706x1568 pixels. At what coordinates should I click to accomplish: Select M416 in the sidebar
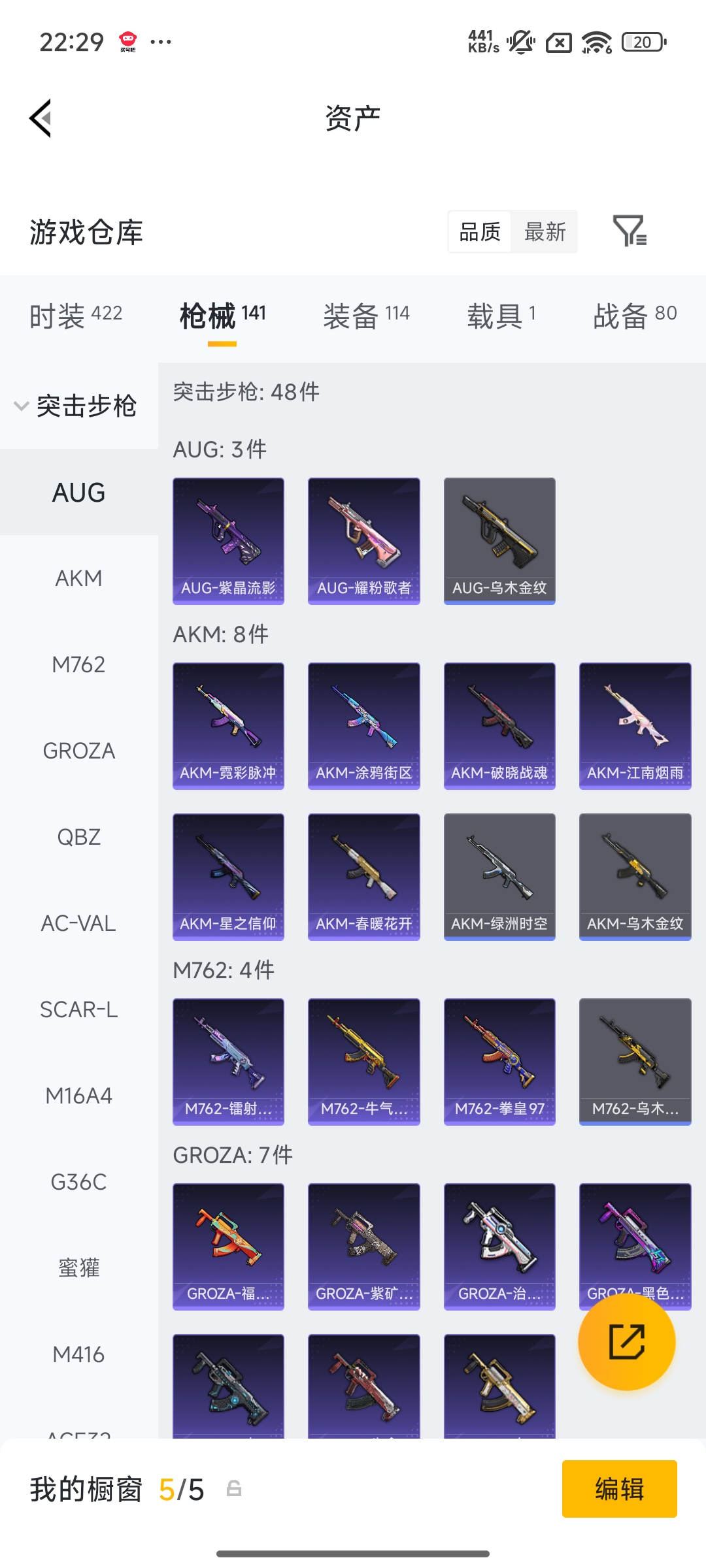[x=78, y=1354]
